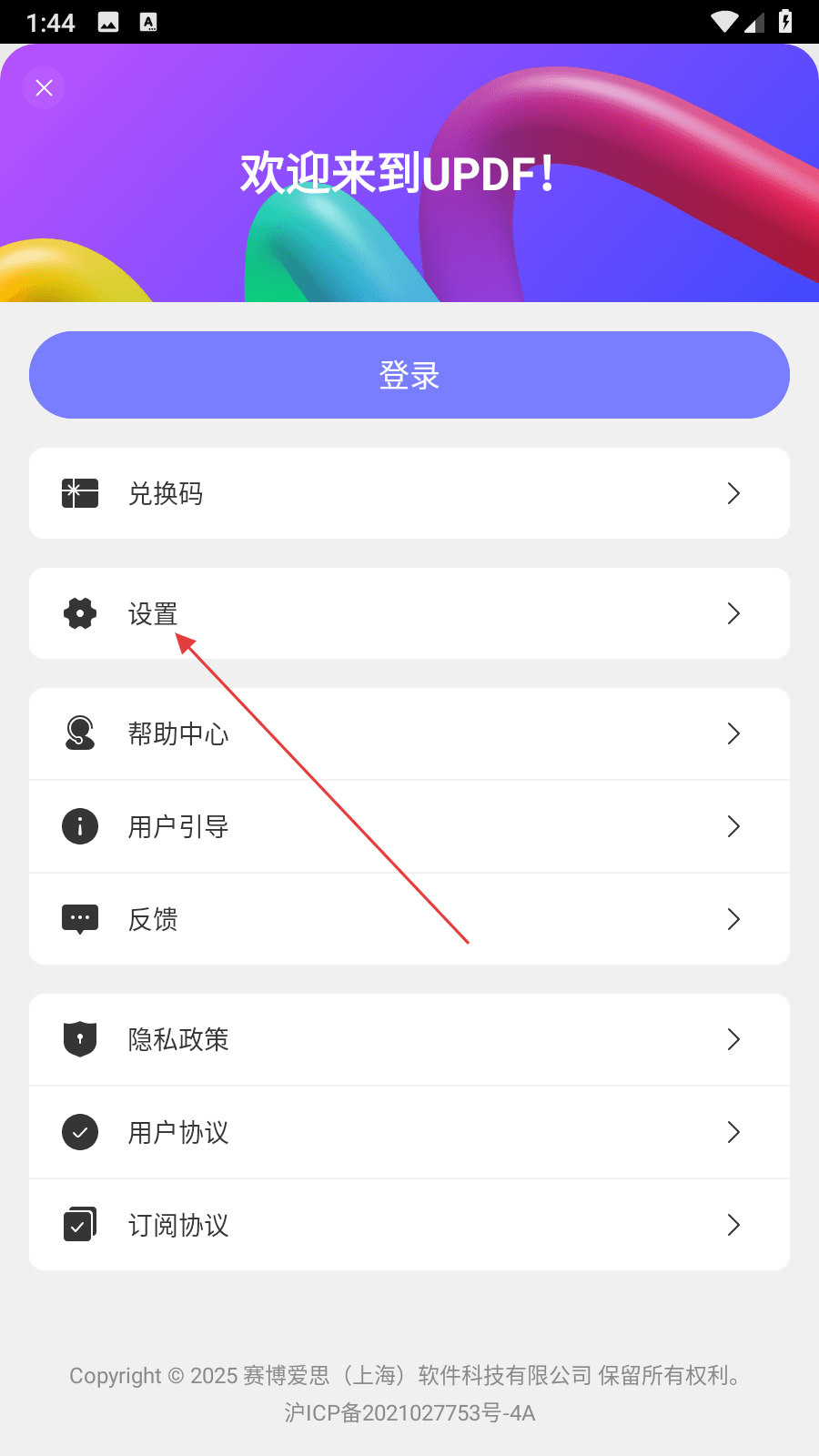The image size is (819, 1456).
Task: Tap the 登录 login button
Action: [409, 375]
